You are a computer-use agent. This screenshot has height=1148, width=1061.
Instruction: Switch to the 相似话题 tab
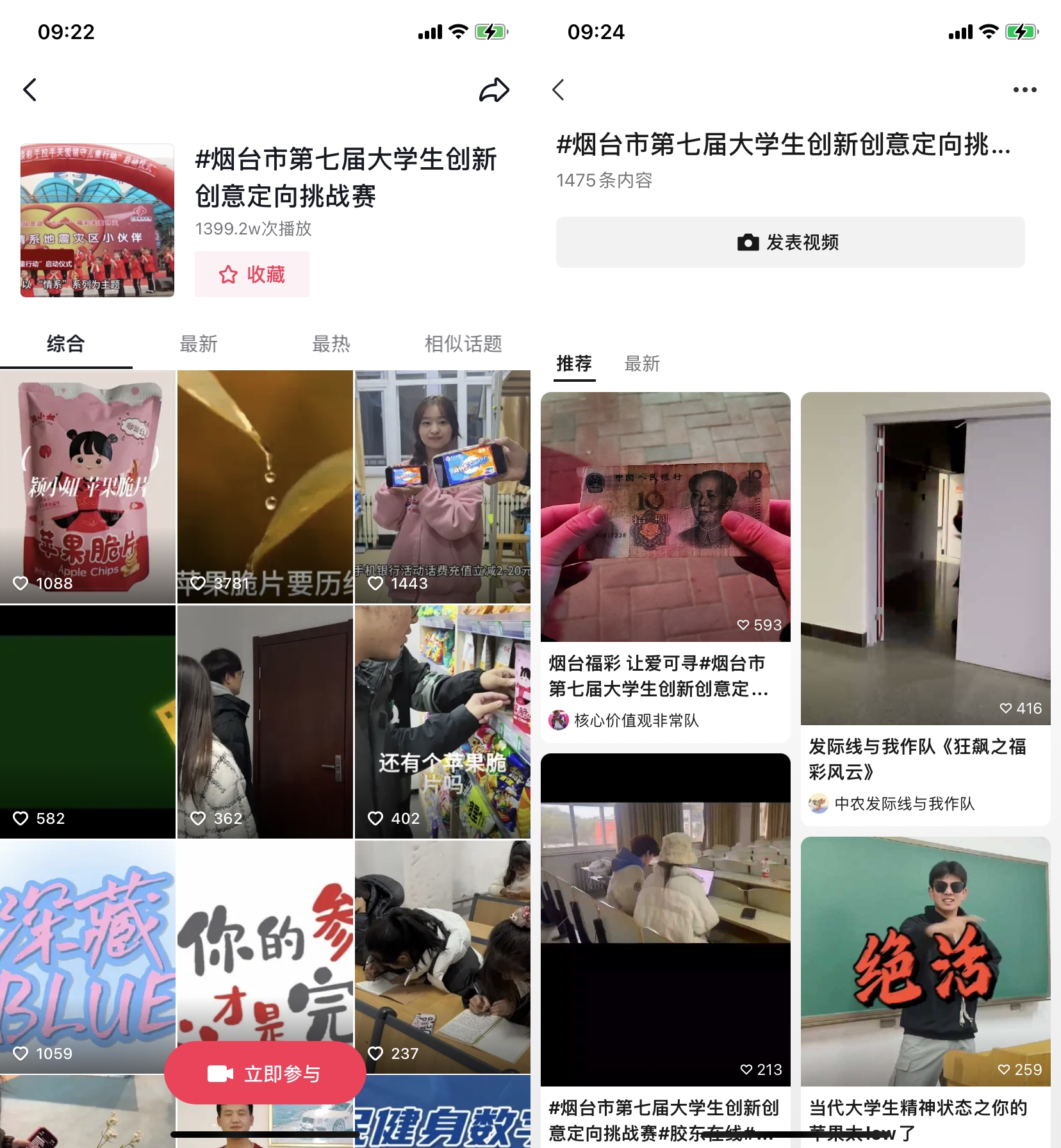[463, 344]
